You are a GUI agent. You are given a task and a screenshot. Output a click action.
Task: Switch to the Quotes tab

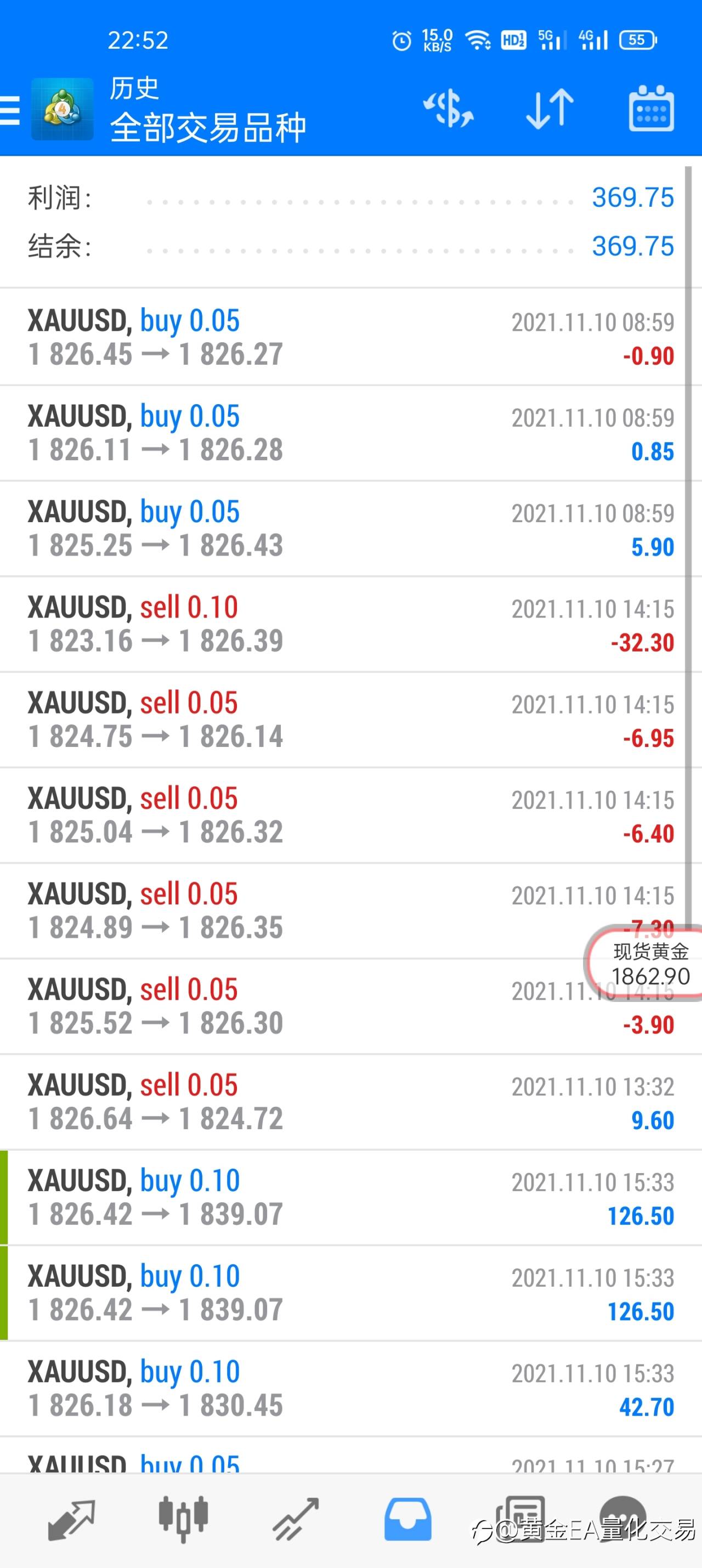coord(71,1519)
